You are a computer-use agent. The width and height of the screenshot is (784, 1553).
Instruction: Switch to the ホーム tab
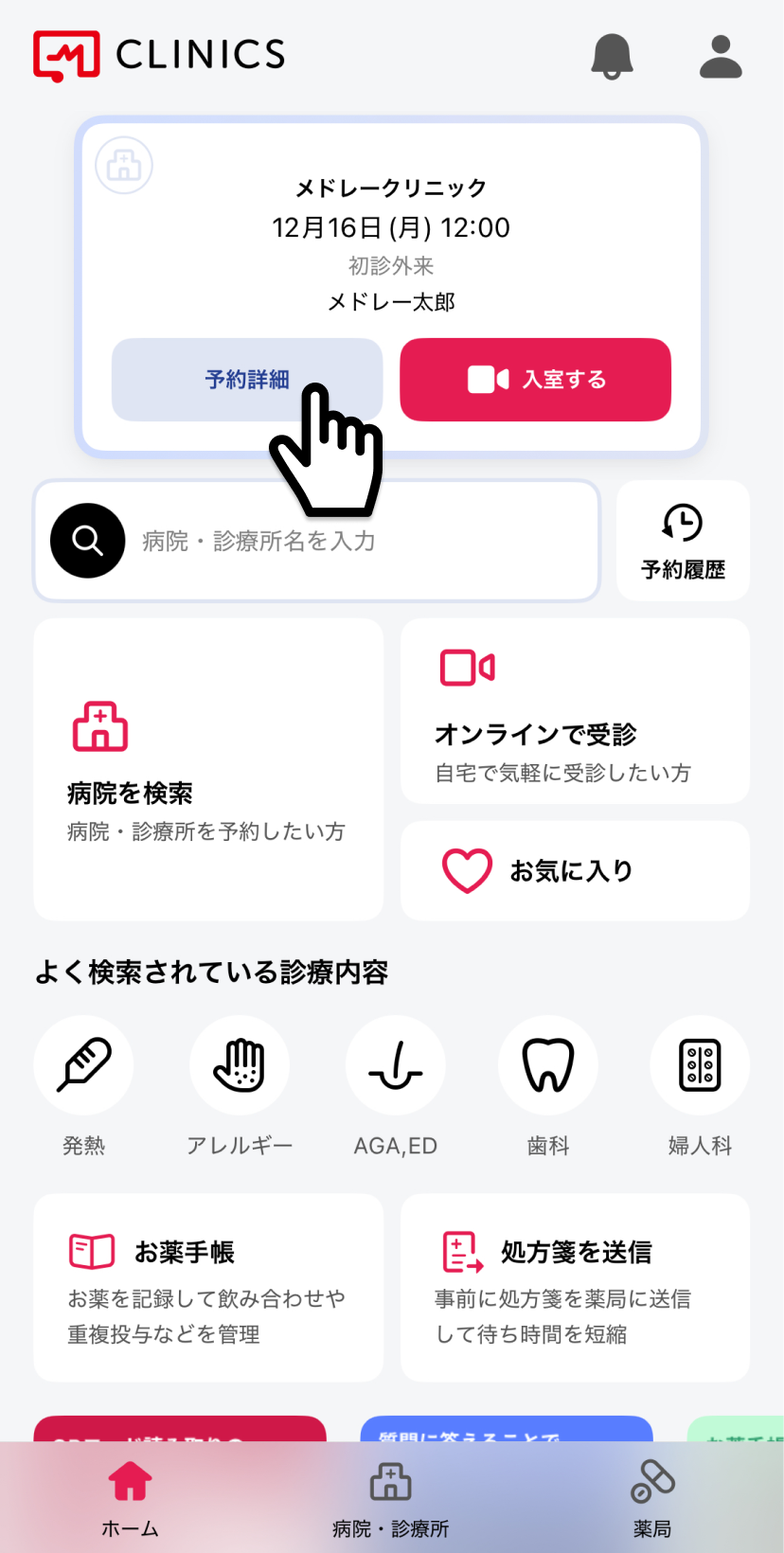click(x=130, y=1500)
